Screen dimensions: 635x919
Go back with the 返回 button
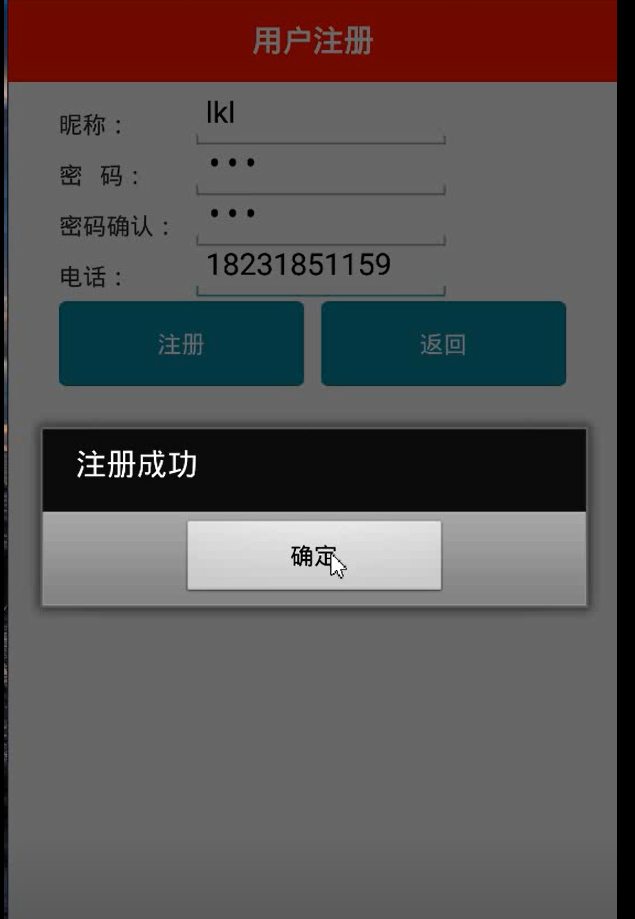pyautogui.click(x=443, y=344)
